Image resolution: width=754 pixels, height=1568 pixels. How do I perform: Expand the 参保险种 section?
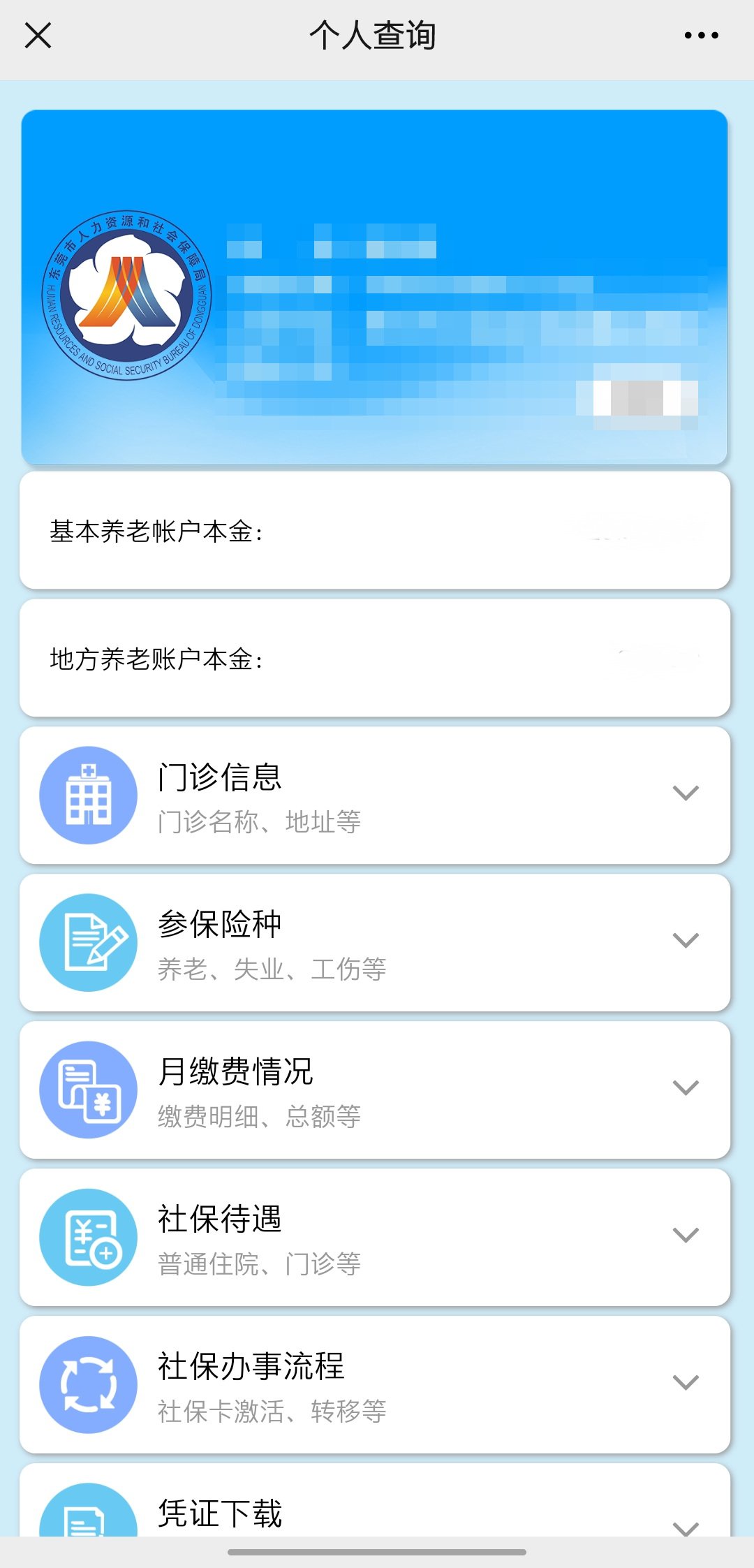coord(685,941)
